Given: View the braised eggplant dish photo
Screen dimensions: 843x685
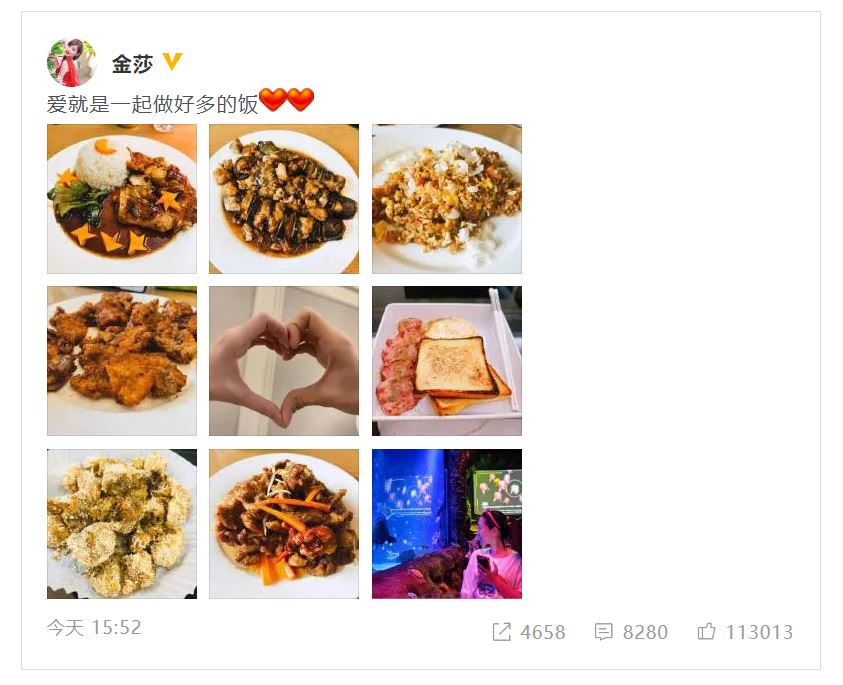Looking at the screenshot, I should coord(284,199).
